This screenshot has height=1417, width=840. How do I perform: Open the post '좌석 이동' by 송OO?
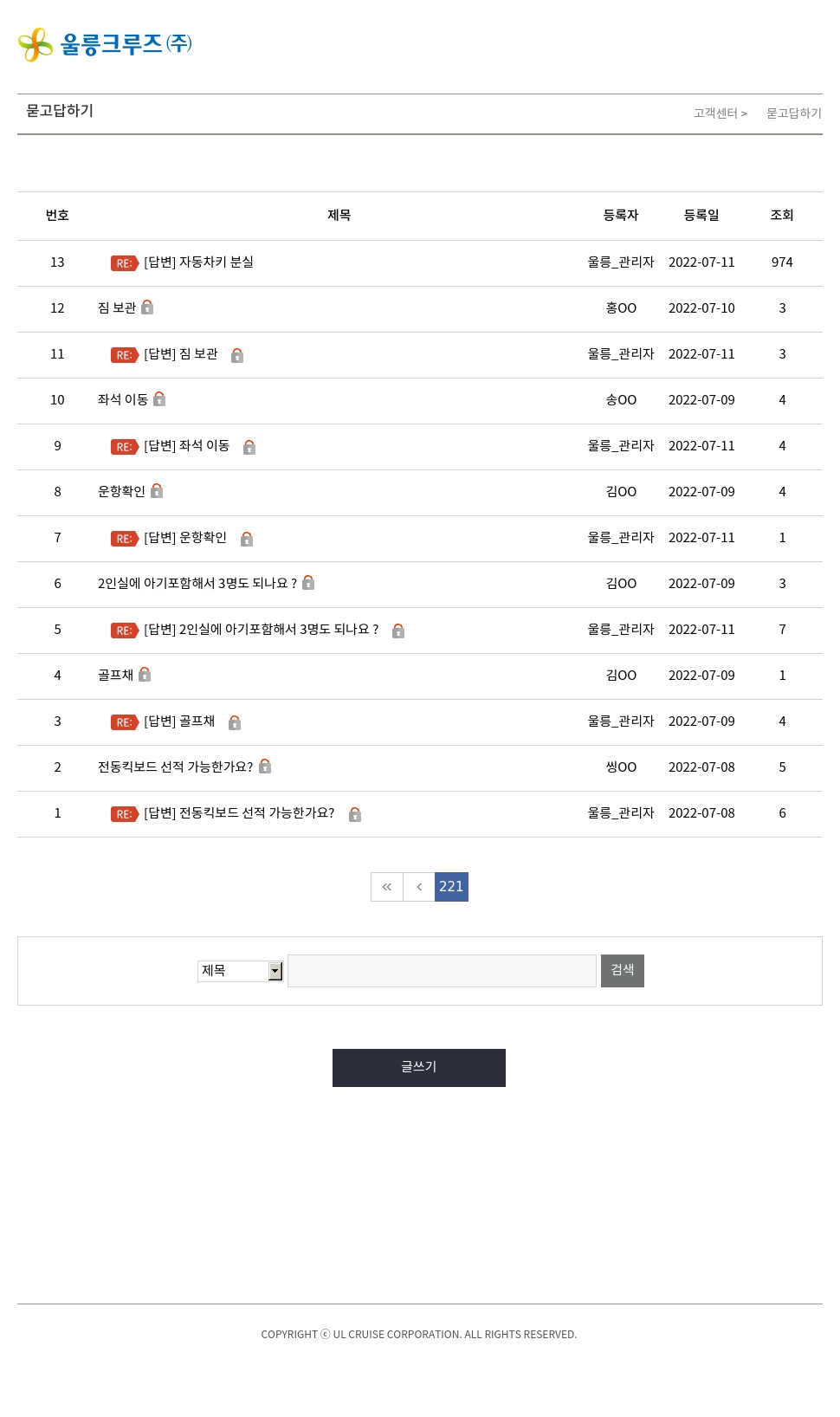tap(123, 400)
